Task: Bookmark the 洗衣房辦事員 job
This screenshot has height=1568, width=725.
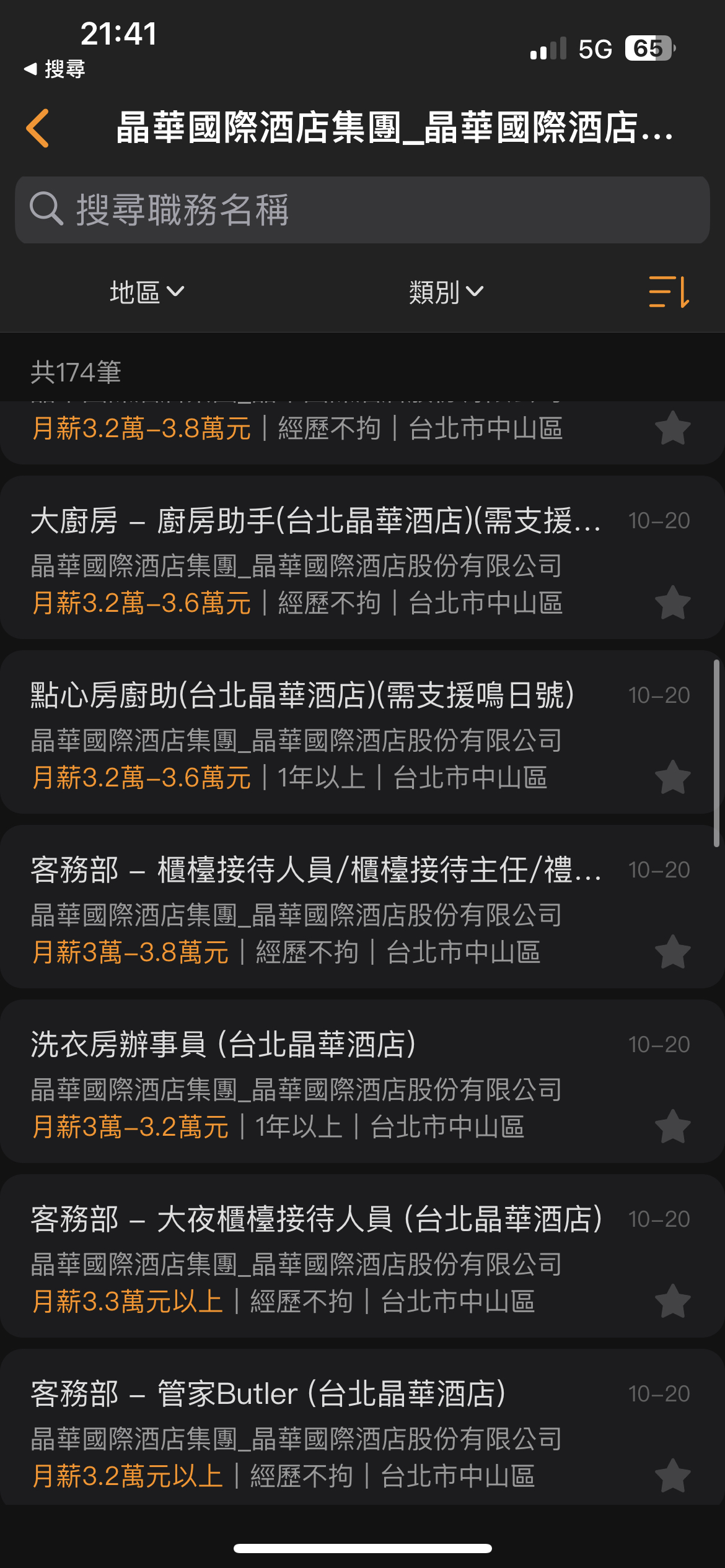Action: point(672,1127)
